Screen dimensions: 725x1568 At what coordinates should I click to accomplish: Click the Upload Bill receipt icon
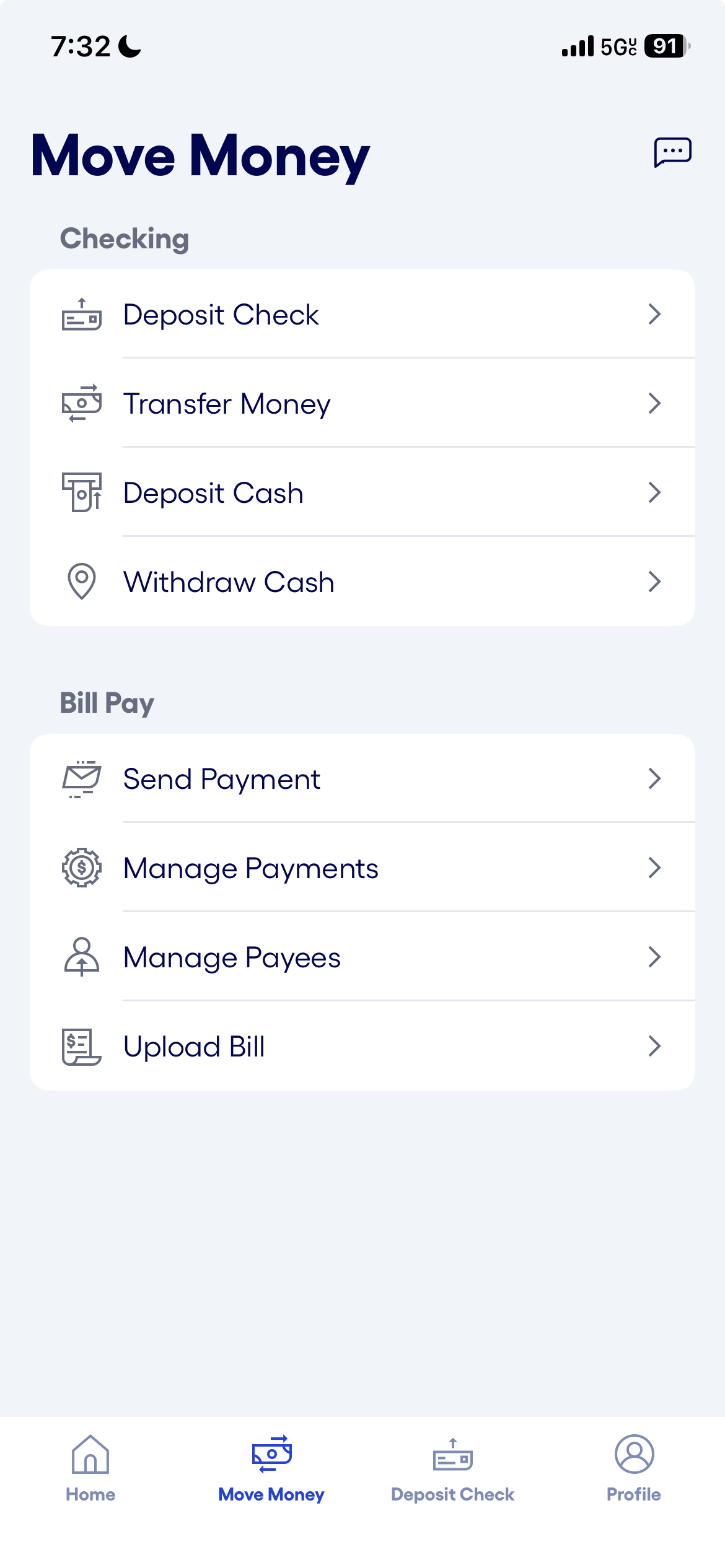[81, 1046]
